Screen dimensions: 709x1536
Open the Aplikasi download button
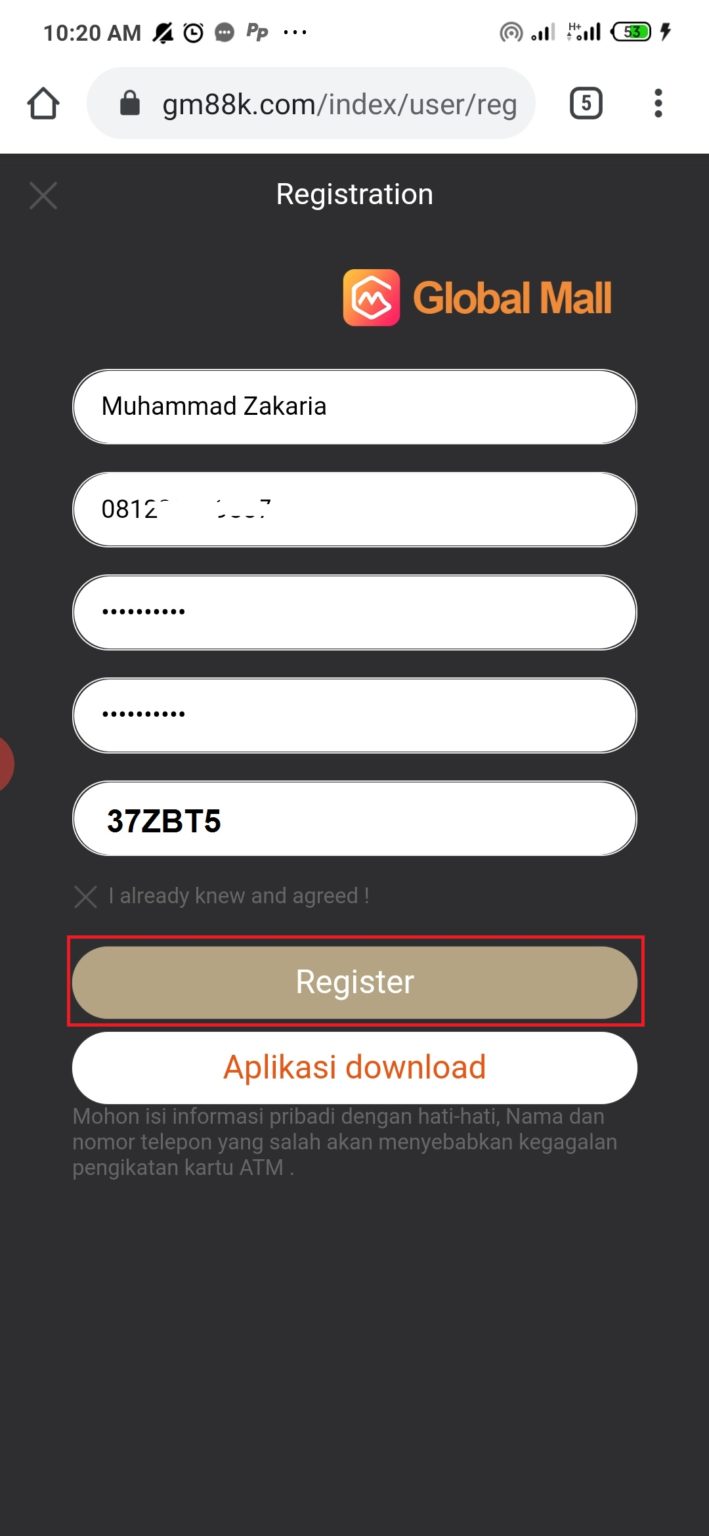(x=354, y=1067)
